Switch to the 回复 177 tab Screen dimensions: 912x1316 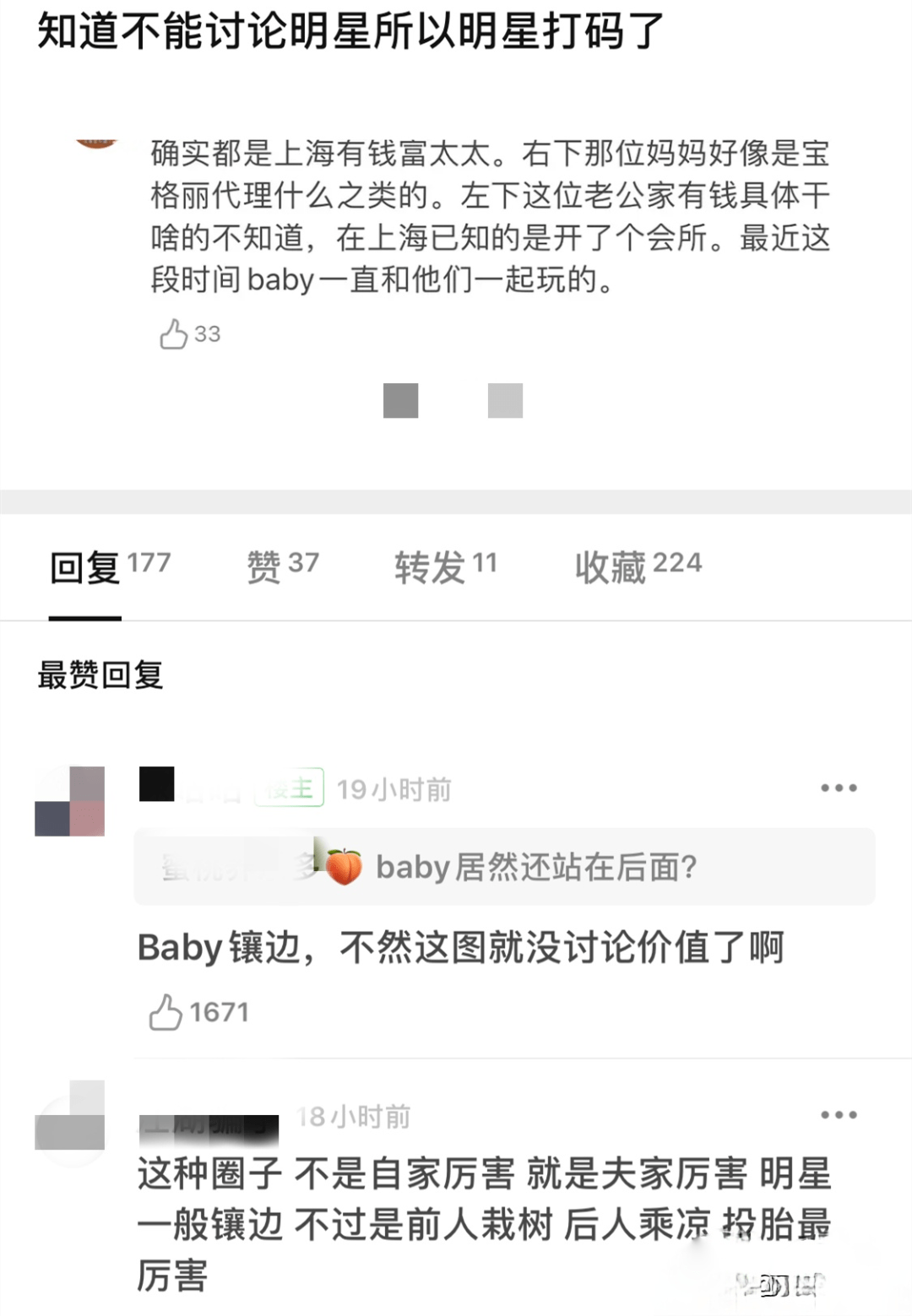click(x=110, y=566)
